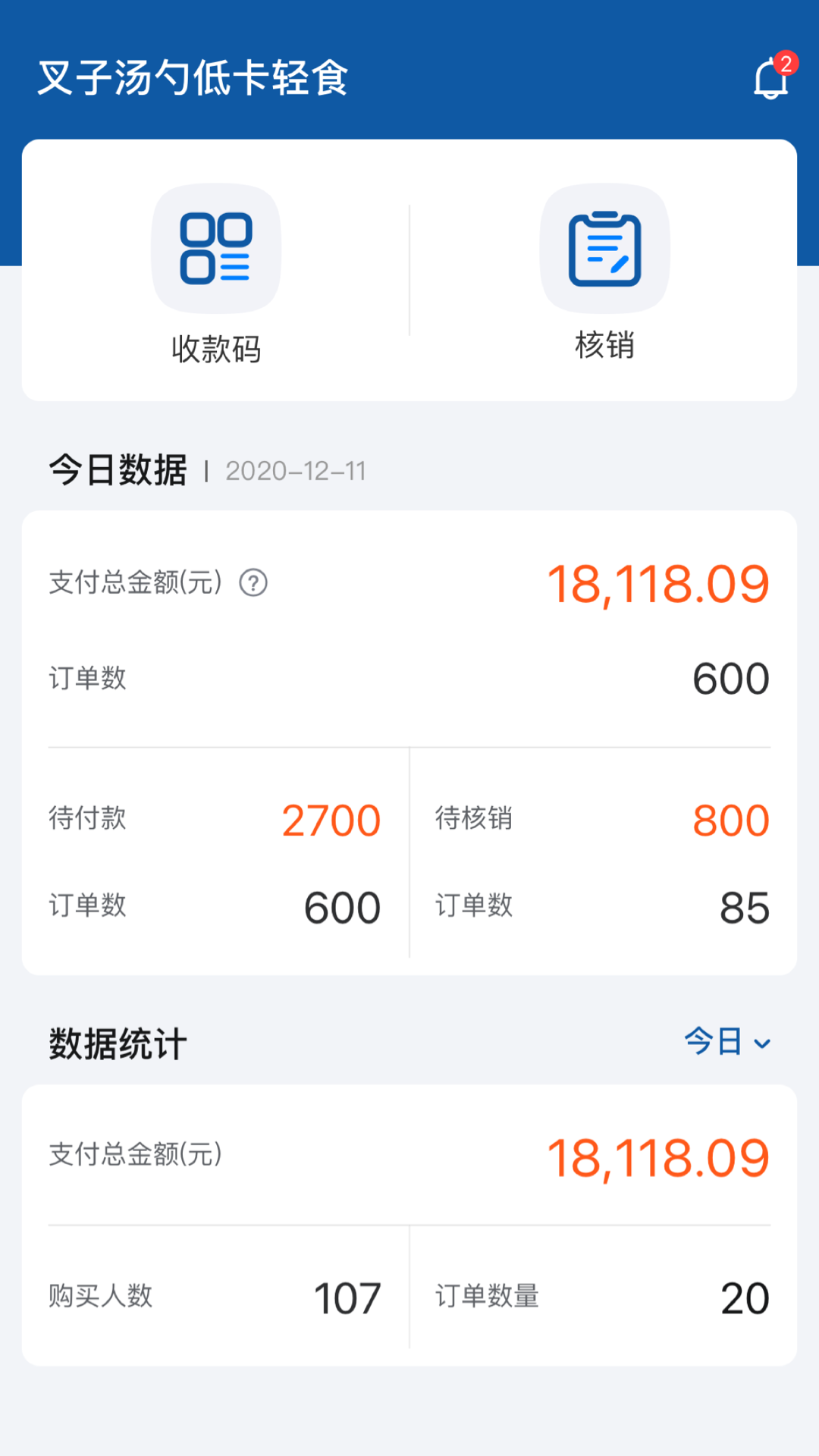
Task: Tap the question mark circle in 今日数据 card
Action: tap(253, 583)
